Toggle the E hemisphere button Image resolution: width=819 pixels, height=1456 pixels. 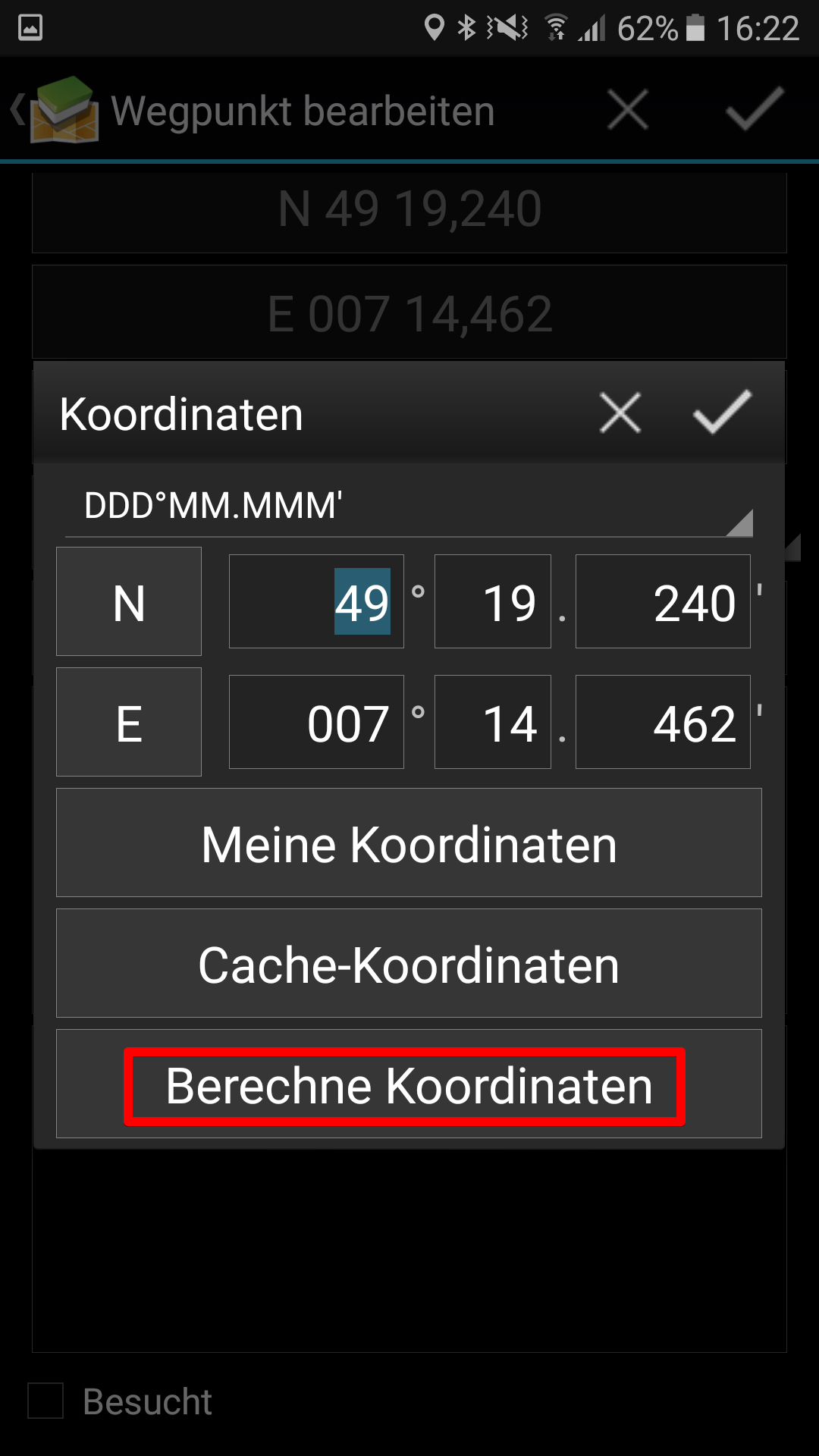(x=129, y=722)
